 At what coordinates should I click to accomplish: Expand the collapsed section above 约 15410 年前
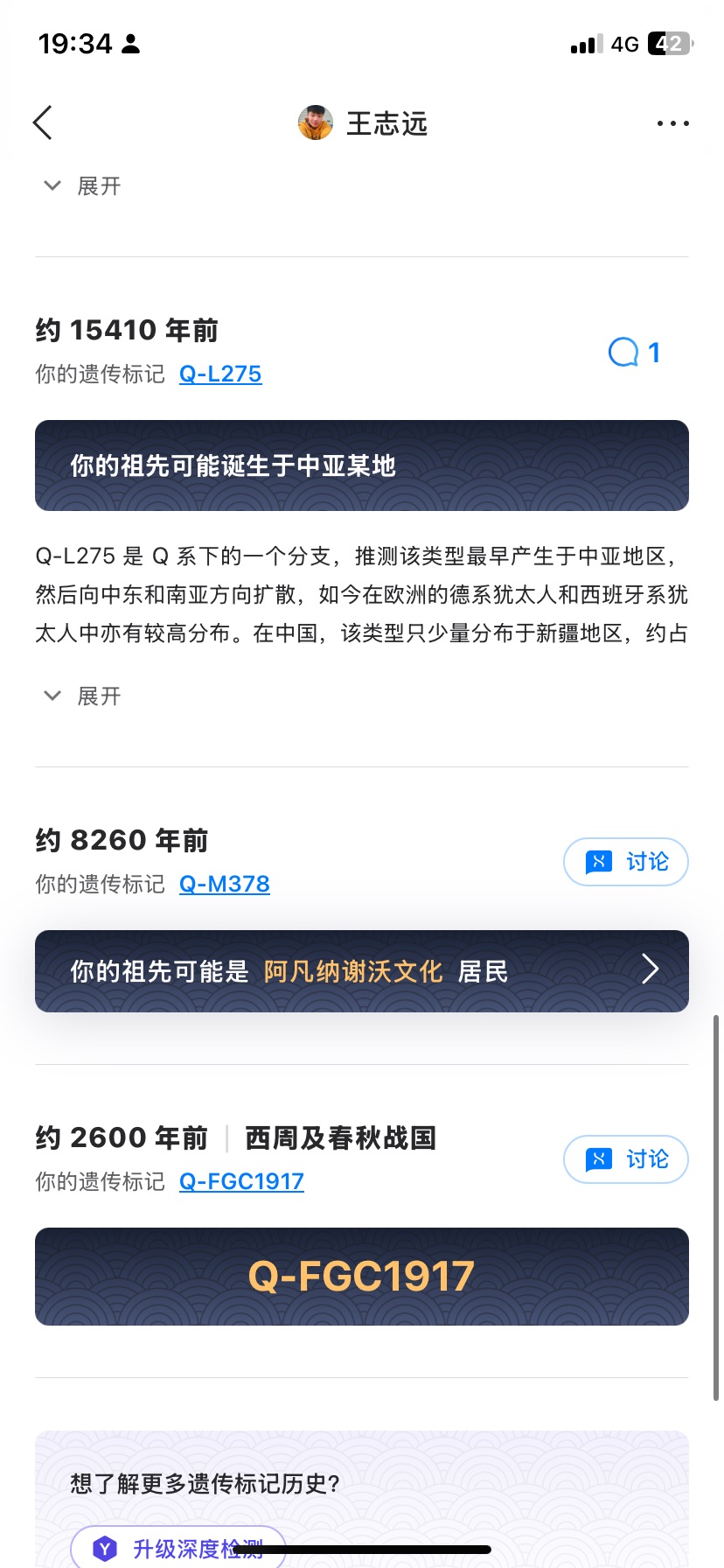pos(82,185)
